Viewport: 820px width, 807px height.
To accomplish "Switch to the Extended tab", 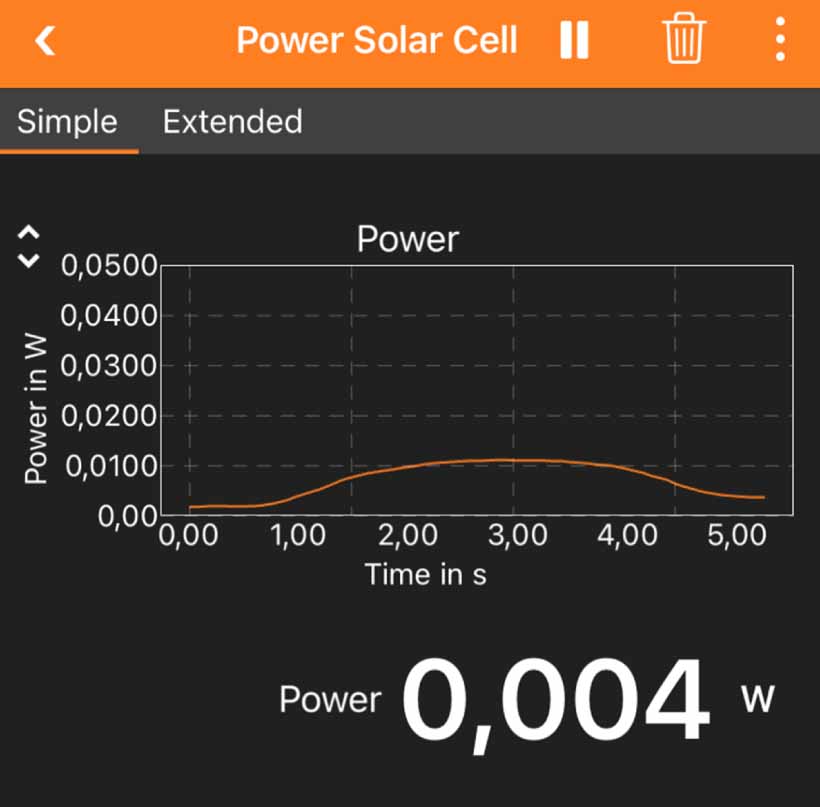I will [x=232, y=122].
